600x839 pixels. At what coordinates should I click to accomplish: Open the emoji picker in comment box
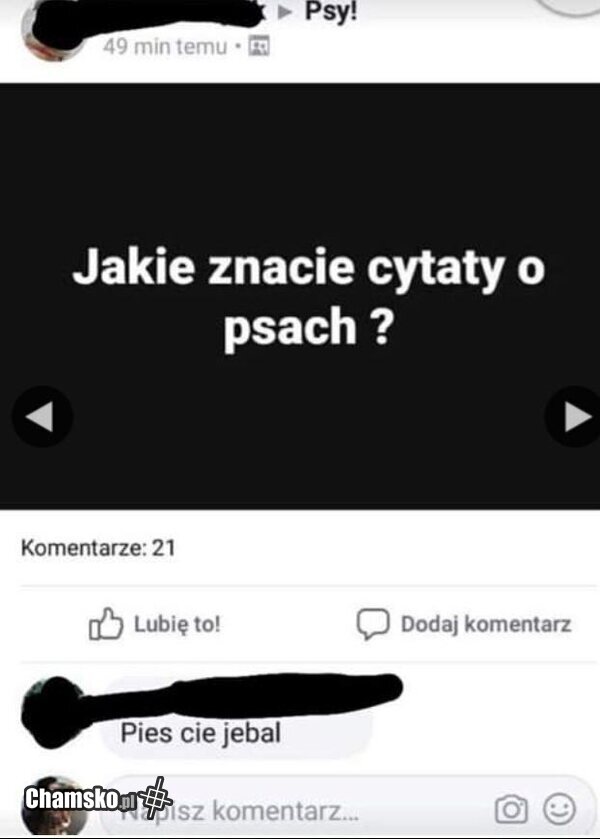pos(559,809)
